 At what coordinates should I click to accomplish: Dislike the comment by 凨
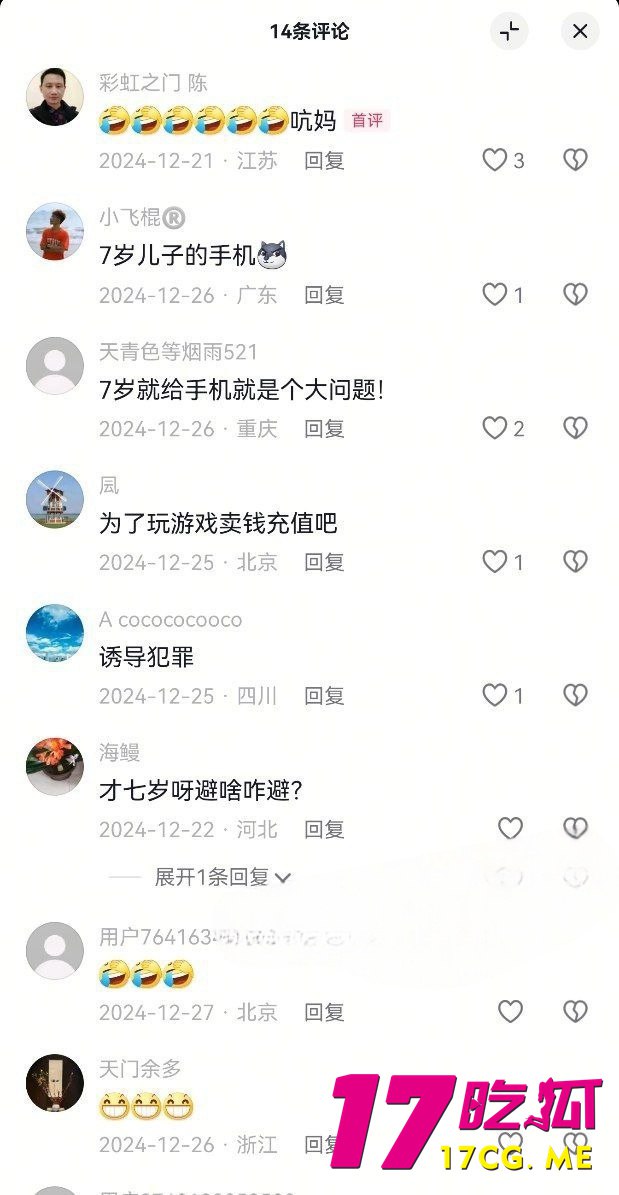tap(575, 562)
